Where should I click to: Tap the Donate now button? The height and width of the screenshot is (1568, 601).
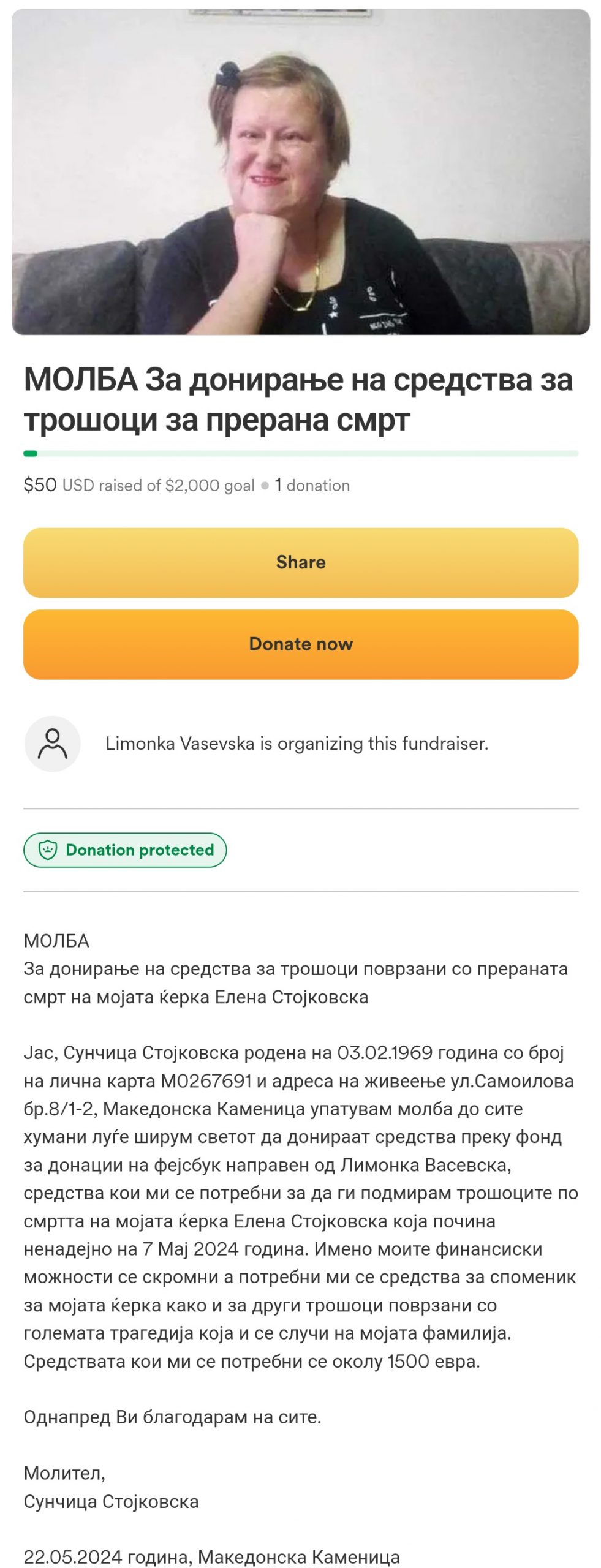pyautogui.click(x=300, y=644)
